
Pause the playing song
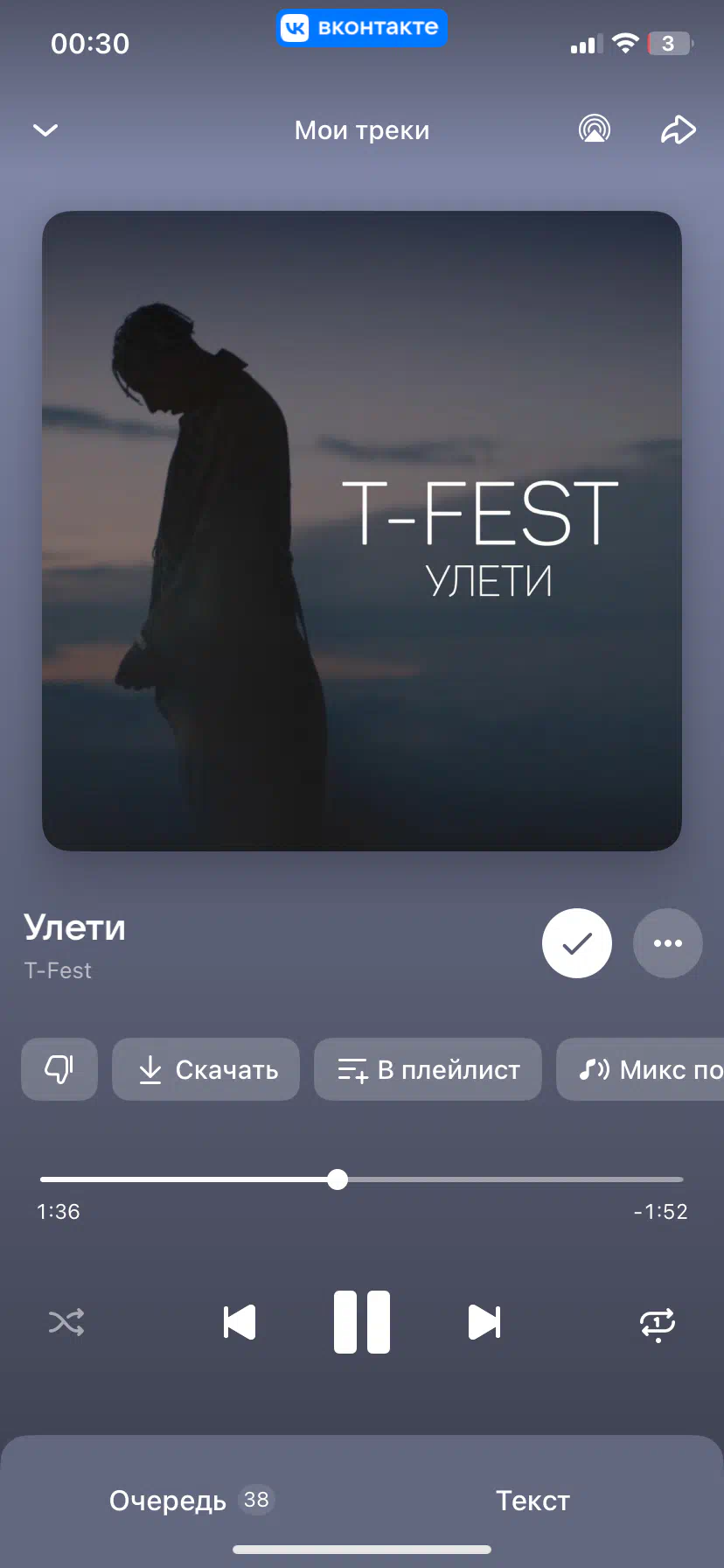click(x=362, y=1322)
